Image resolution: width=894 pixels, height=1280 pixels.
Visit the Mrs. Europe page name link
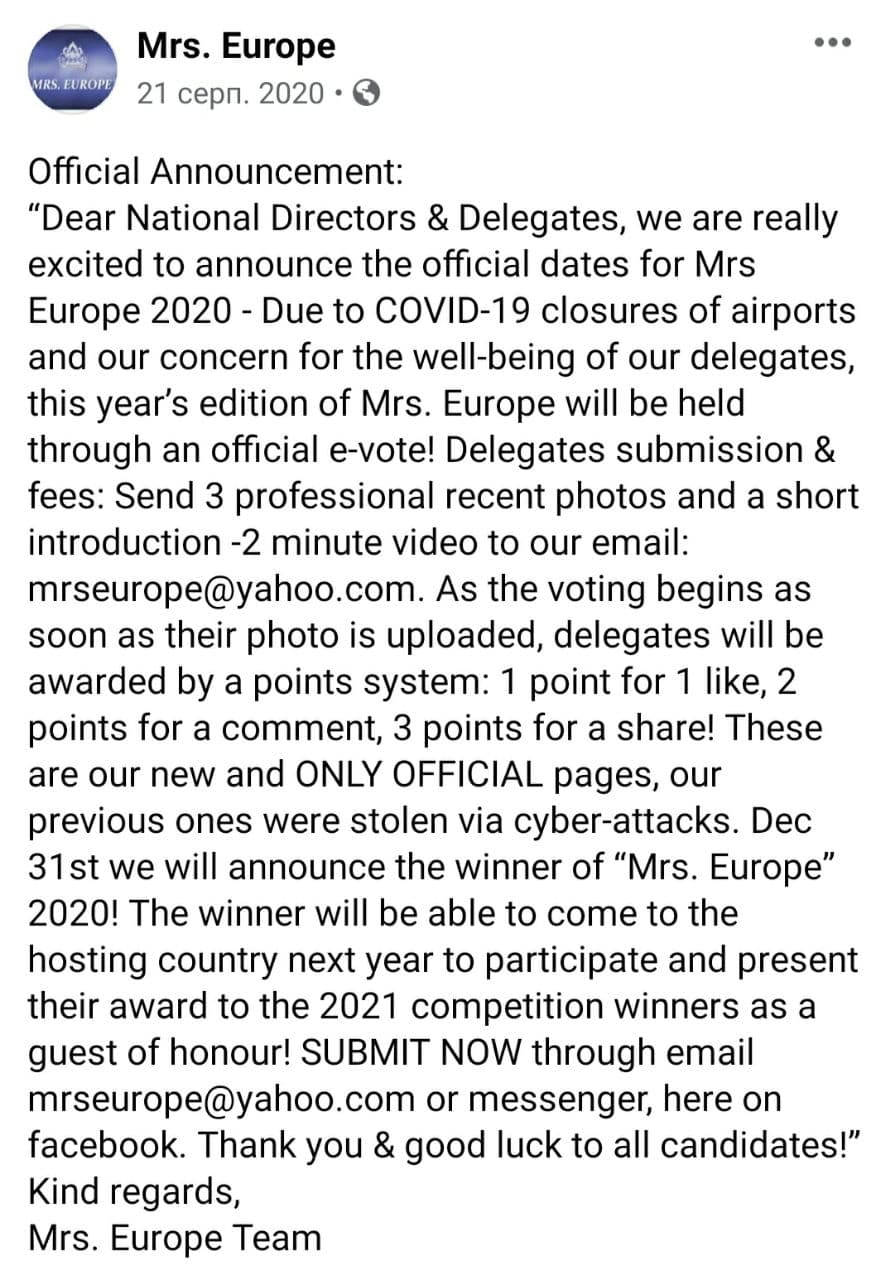235,45
